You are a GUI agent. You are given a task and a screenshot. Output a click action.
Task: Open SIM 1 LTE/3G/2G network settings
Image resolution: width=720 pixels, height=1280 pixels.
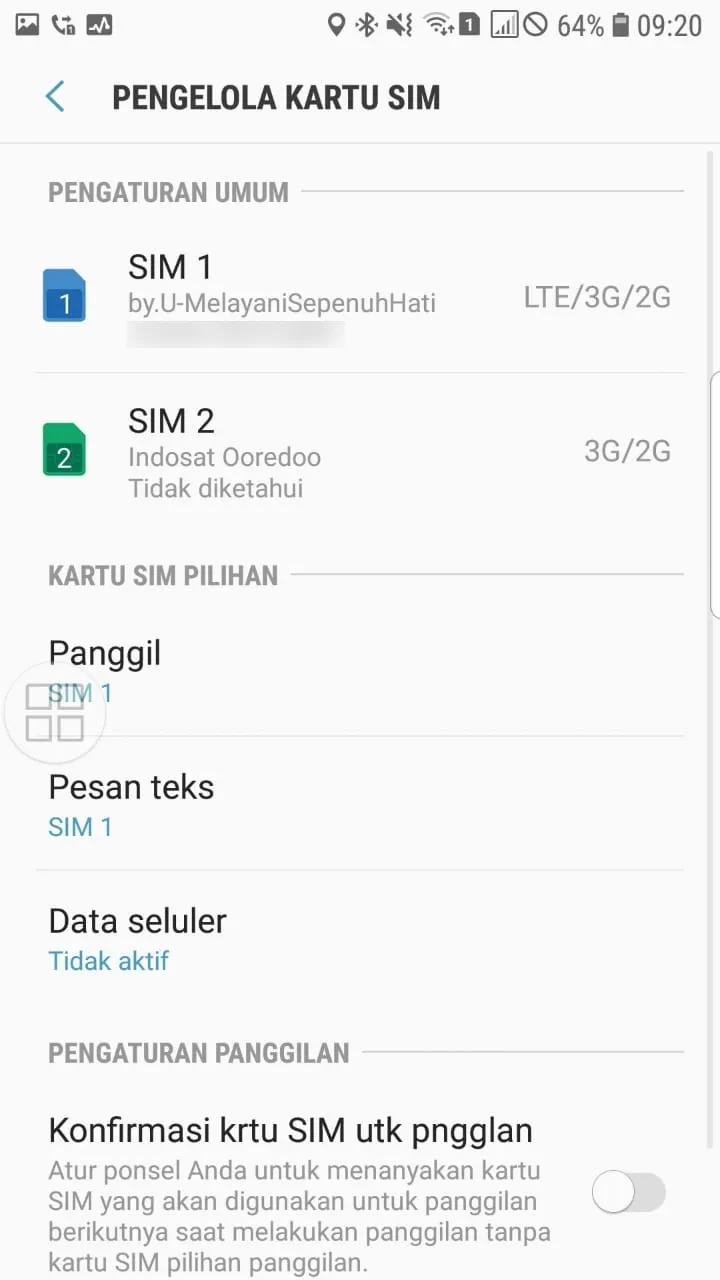point(360,297)
